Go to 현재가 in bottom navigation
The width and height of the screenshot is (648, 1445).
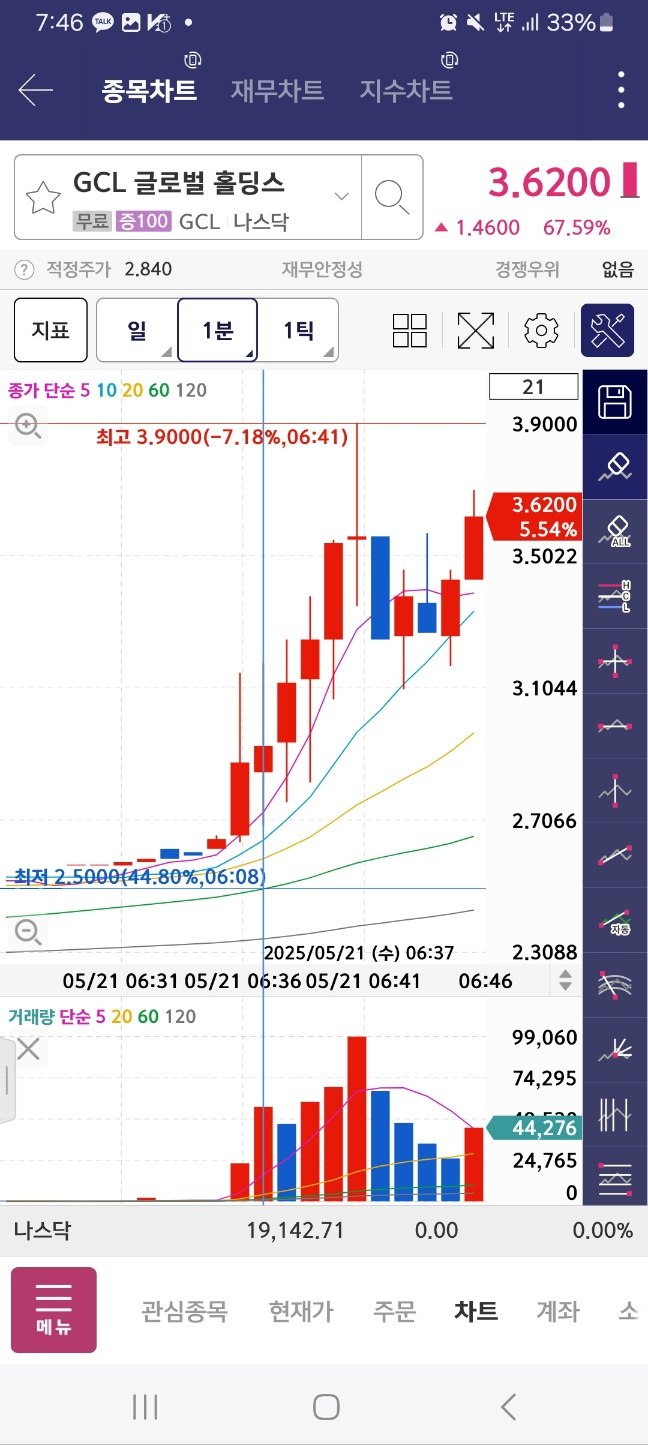(x=301, y=1311)
